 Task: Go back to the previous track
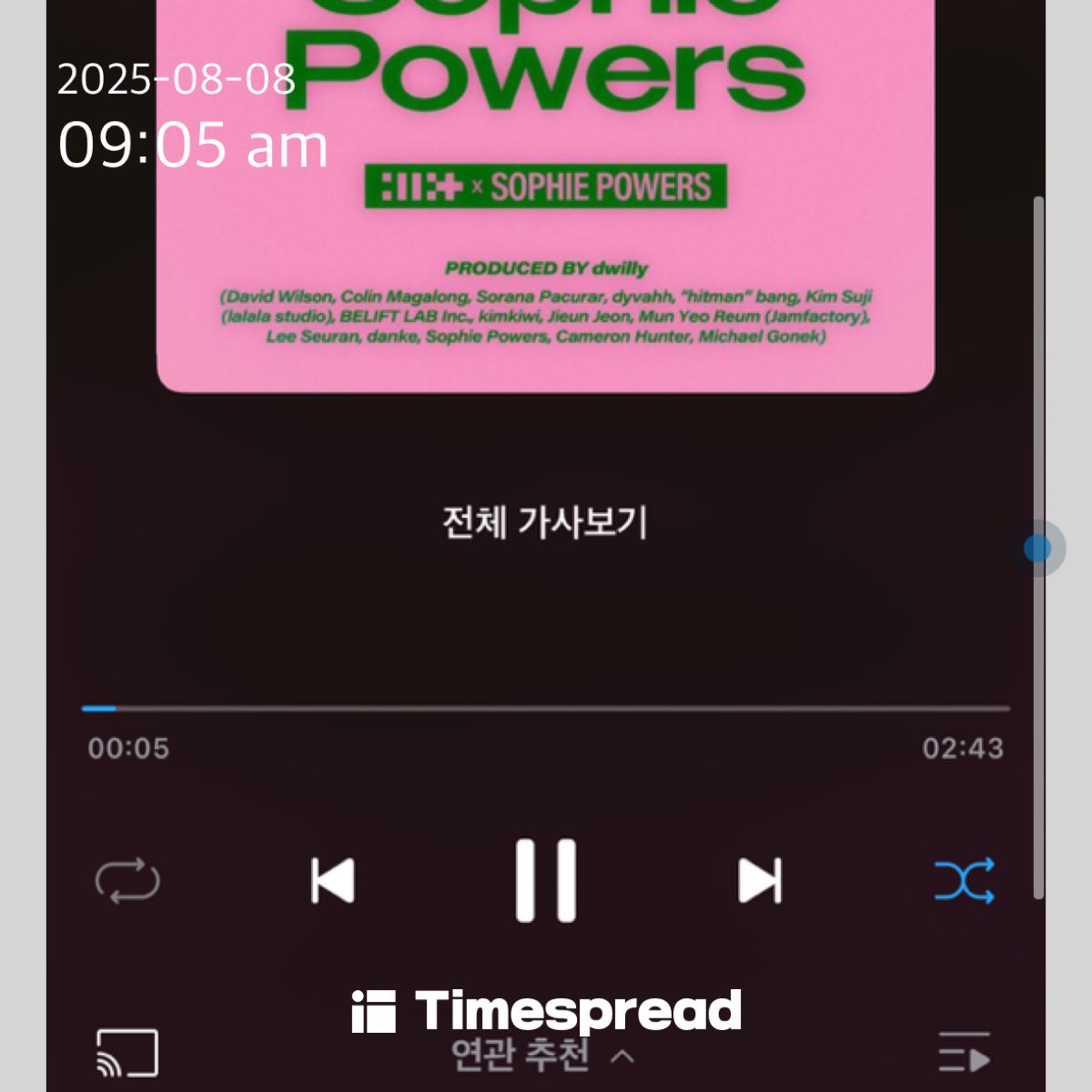(x=332, y=880)
